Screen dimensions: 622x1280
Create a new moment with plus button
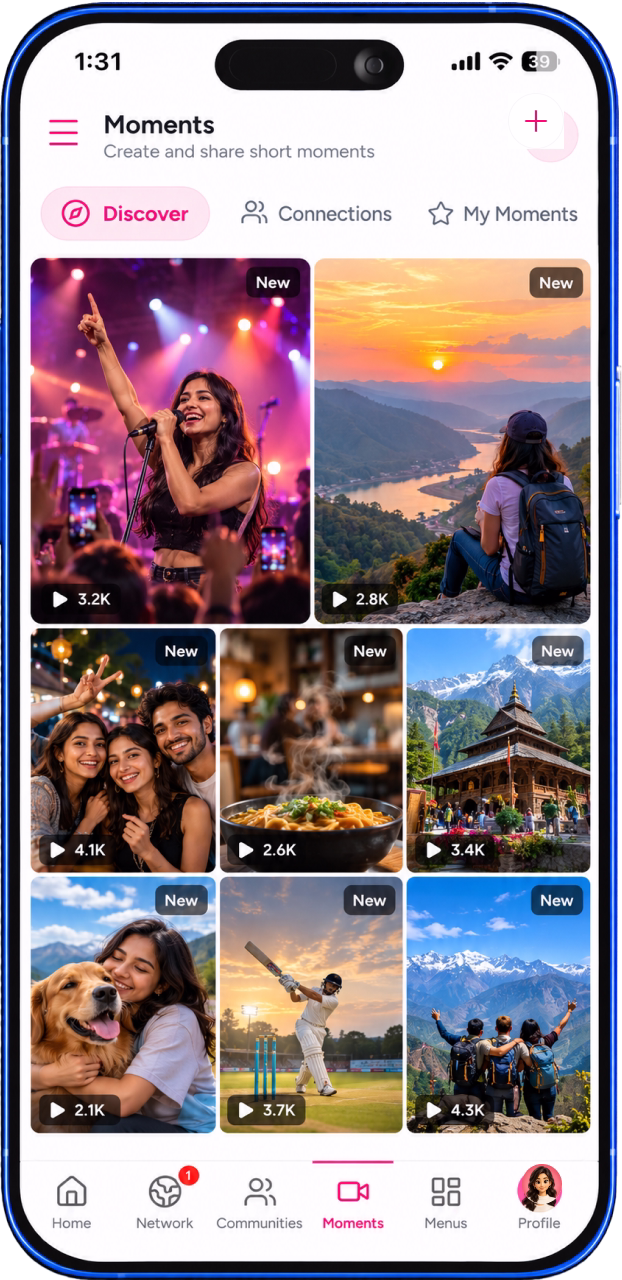(x=536, y=122)
